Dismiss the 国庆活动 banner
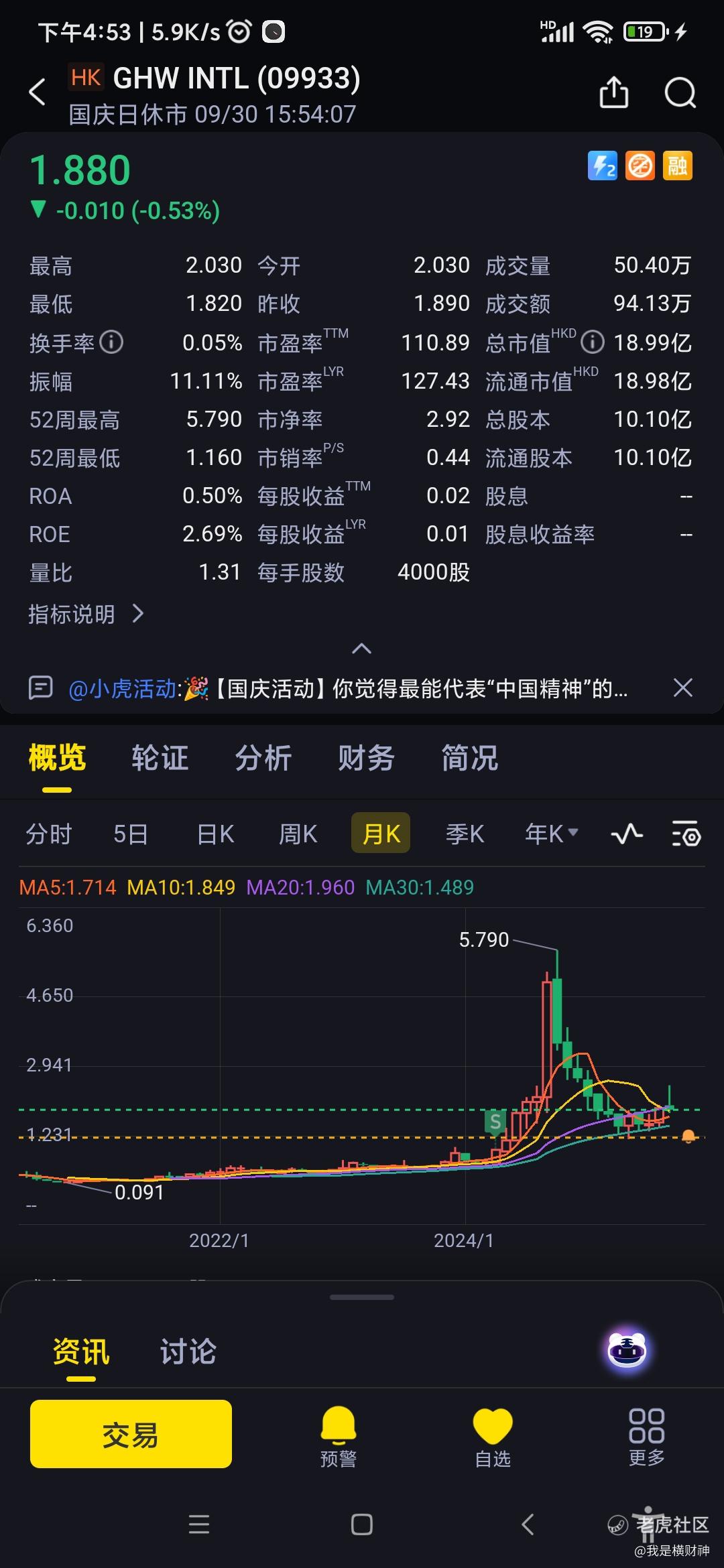 (x=682, y=688)
